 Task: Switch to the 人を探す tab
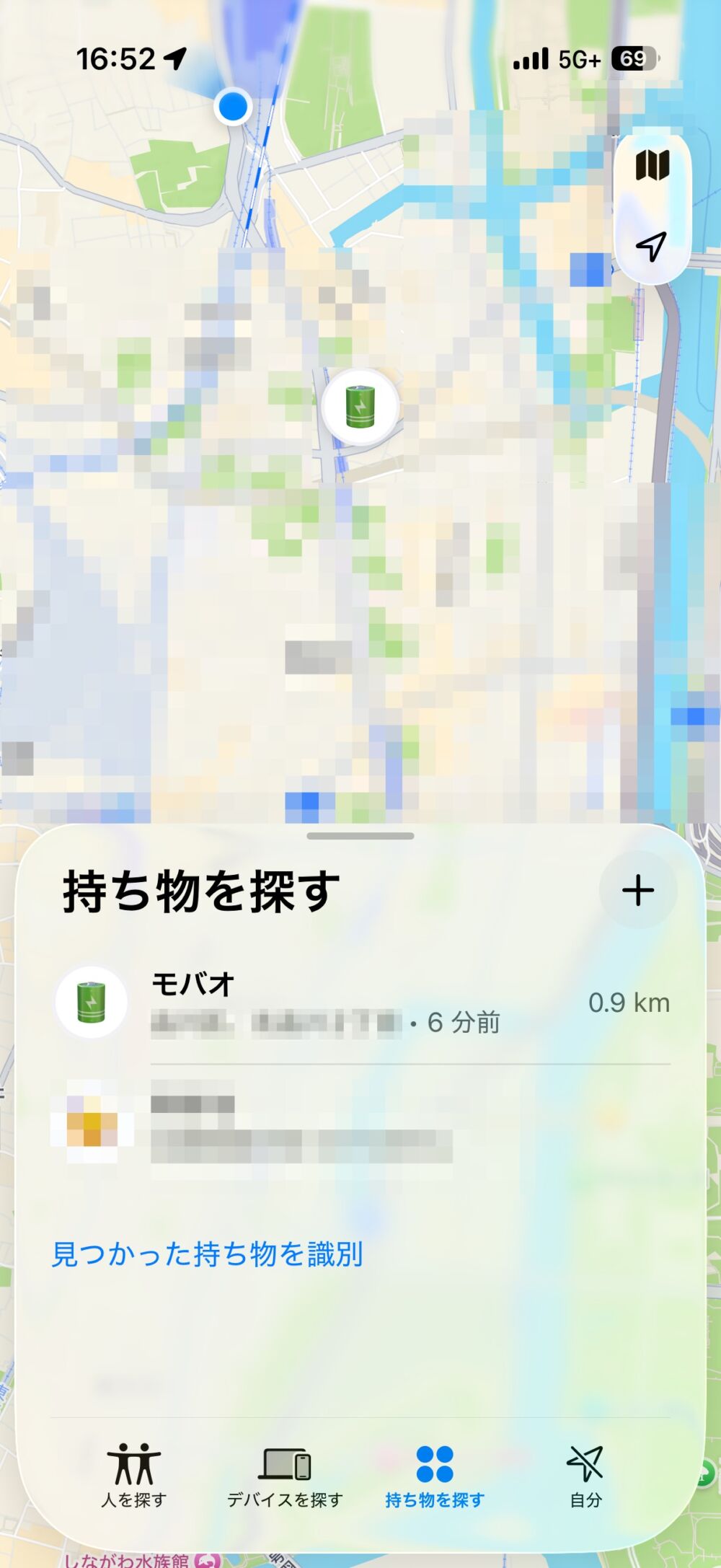point(134,1476)
